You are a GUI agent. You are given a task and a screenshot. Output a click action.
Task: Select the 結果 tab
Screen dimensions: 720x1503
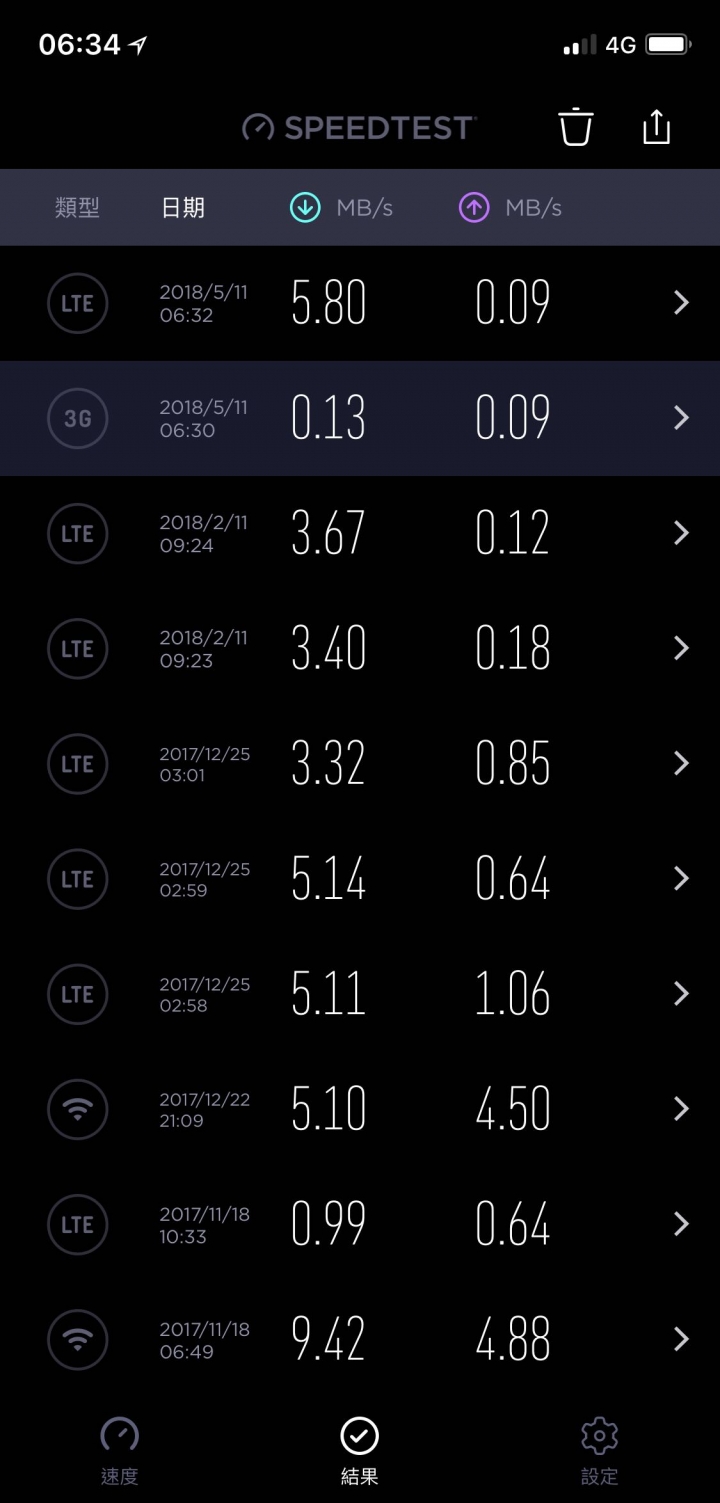360,1450
